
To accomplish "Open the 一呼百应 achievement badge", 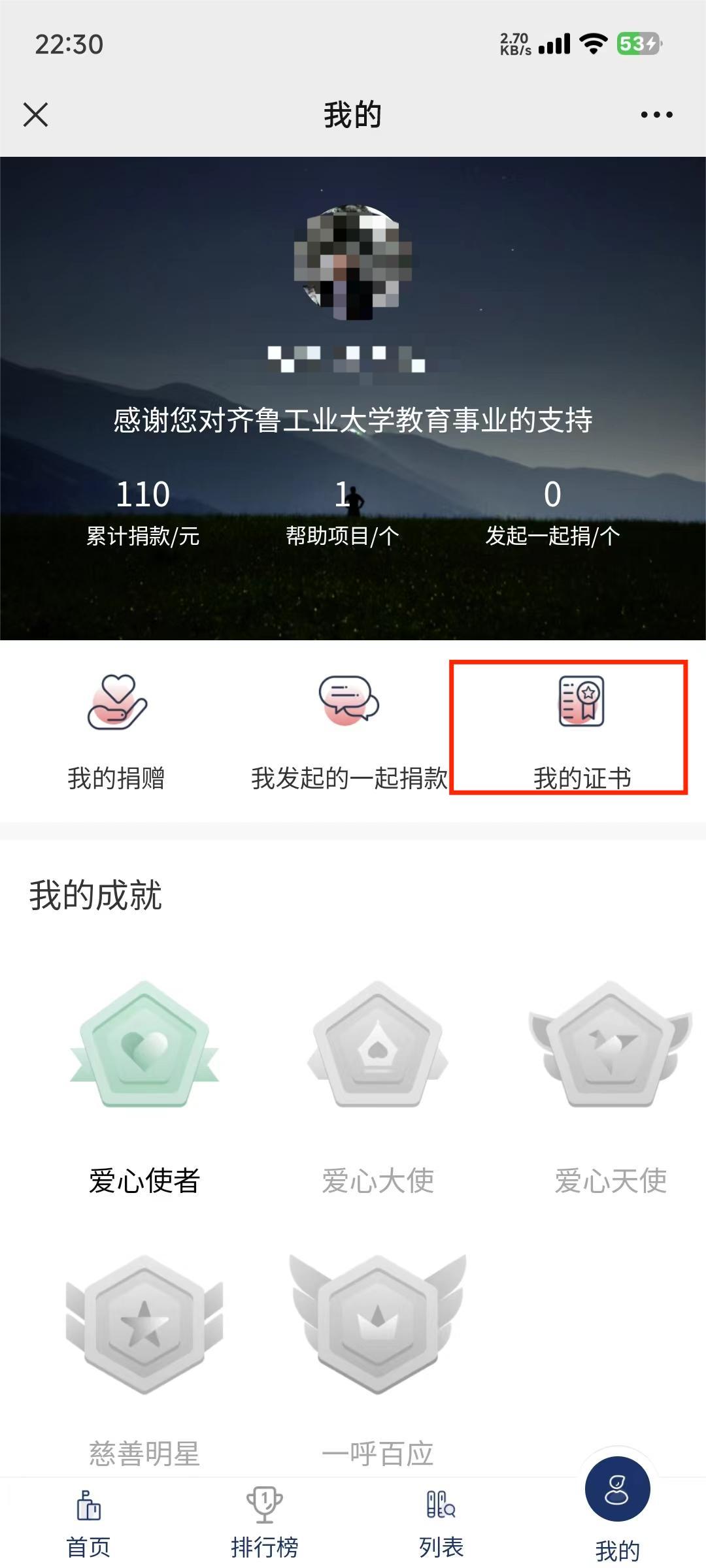I will 378,1326.
